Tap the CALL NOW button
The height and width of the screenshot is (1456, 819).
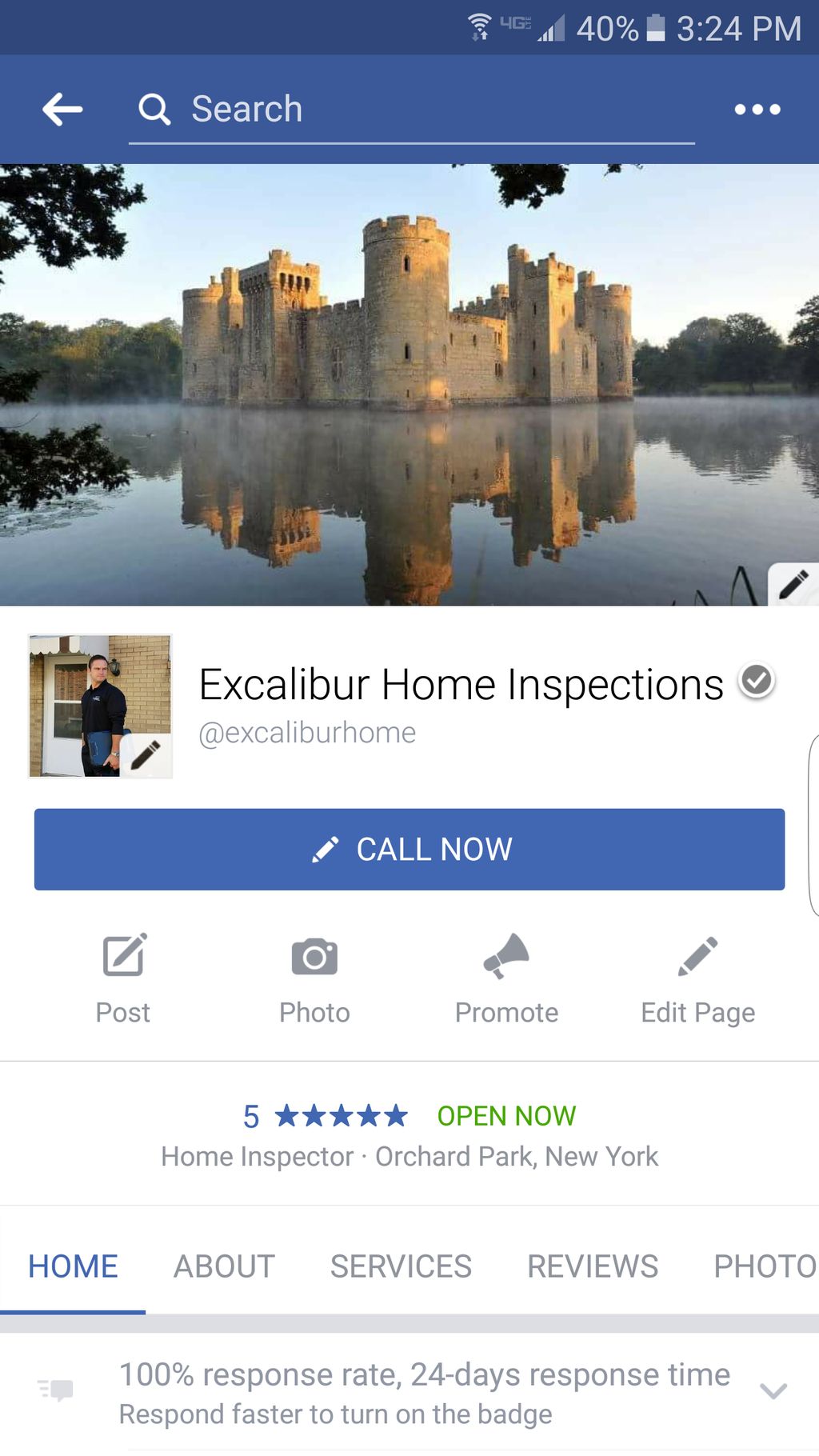pyautogui.click(x=409, y=849)
